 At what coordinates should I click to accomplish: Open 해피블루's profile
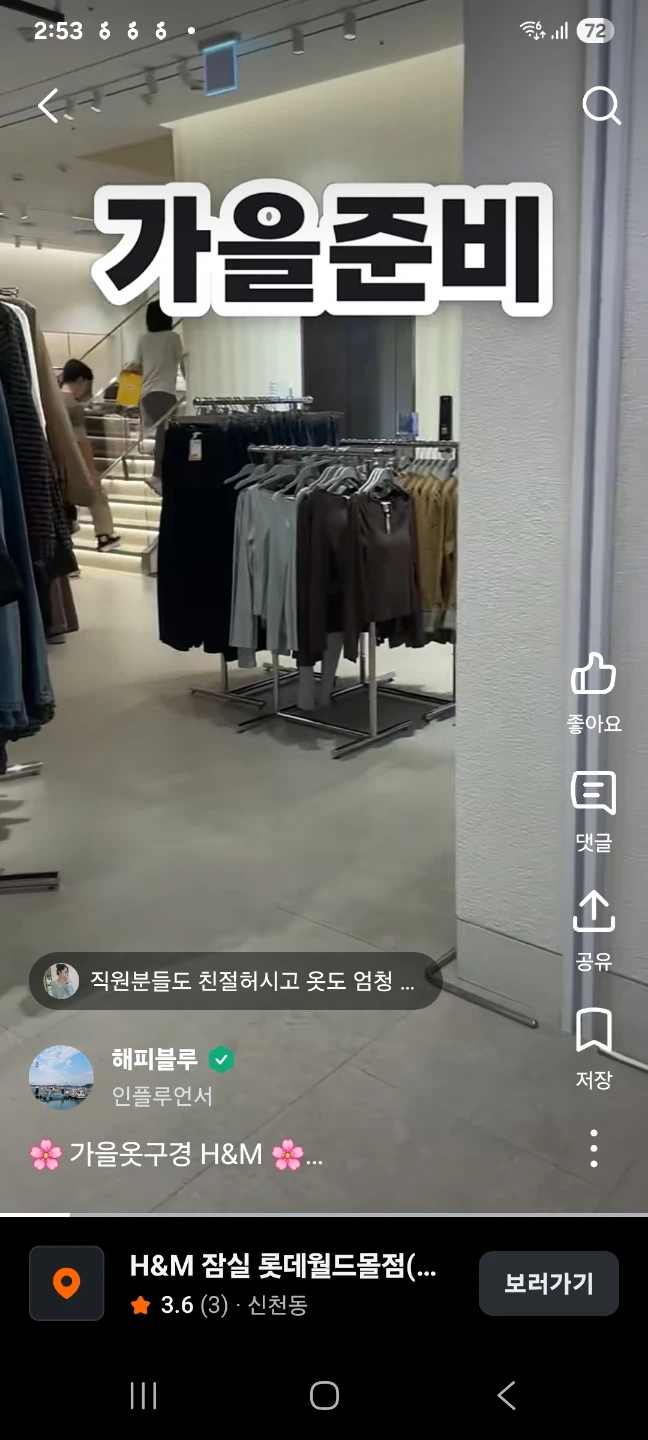(61, 1077)
